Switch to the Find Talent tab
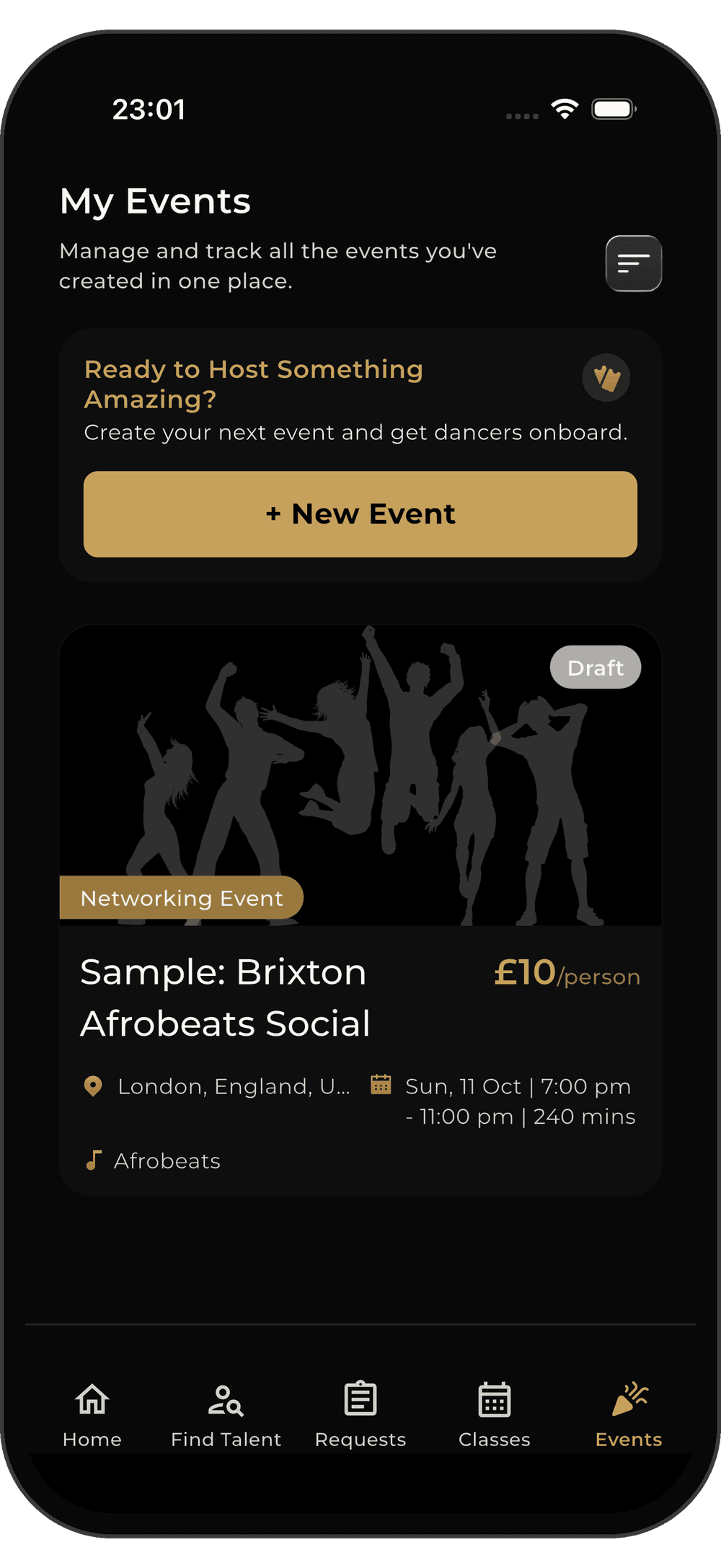Viewport: 721px width, 1568px height. click(226, 1415)
